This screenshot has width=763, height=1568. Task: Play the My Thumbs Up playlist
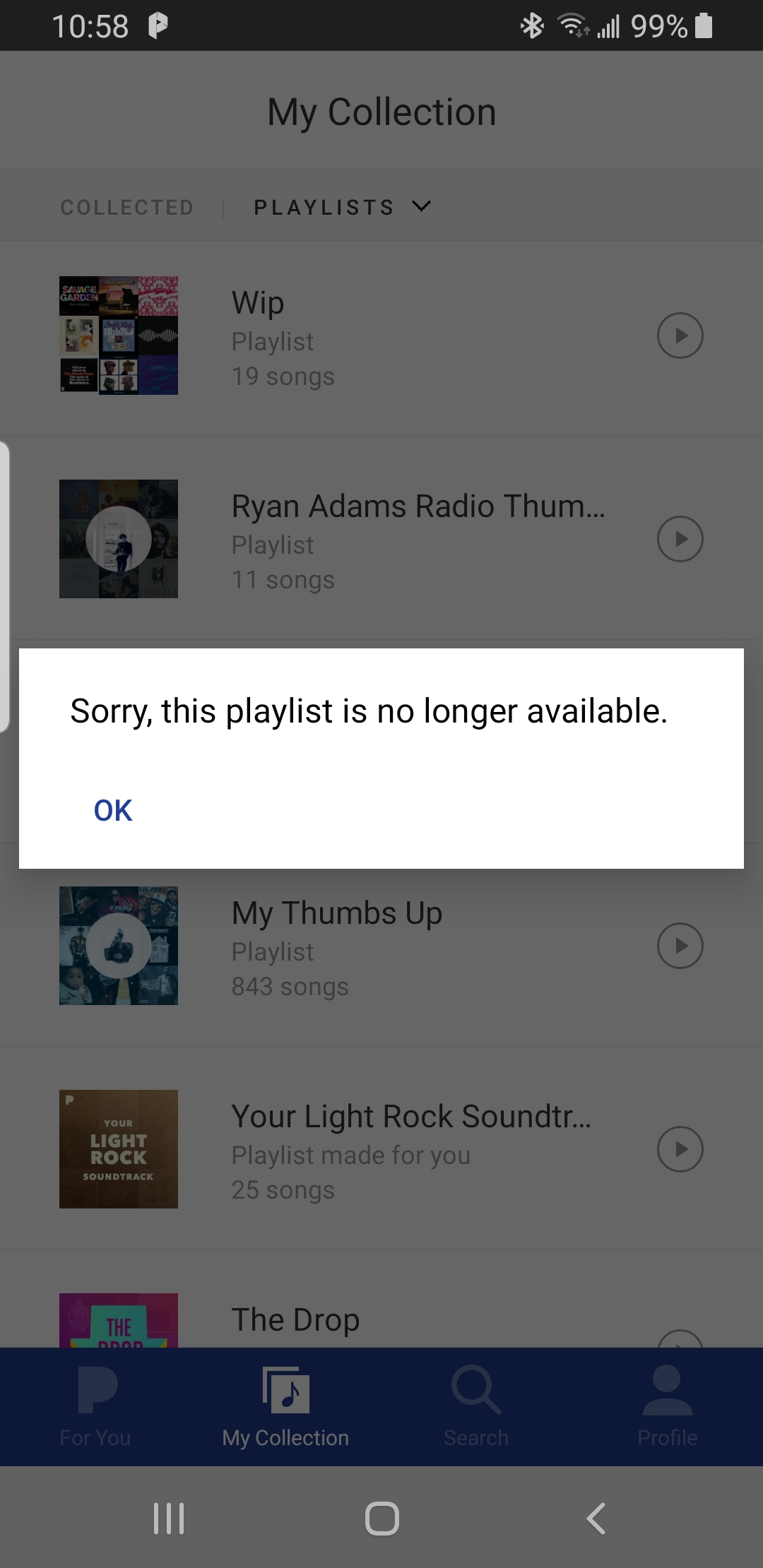point(680,946)
